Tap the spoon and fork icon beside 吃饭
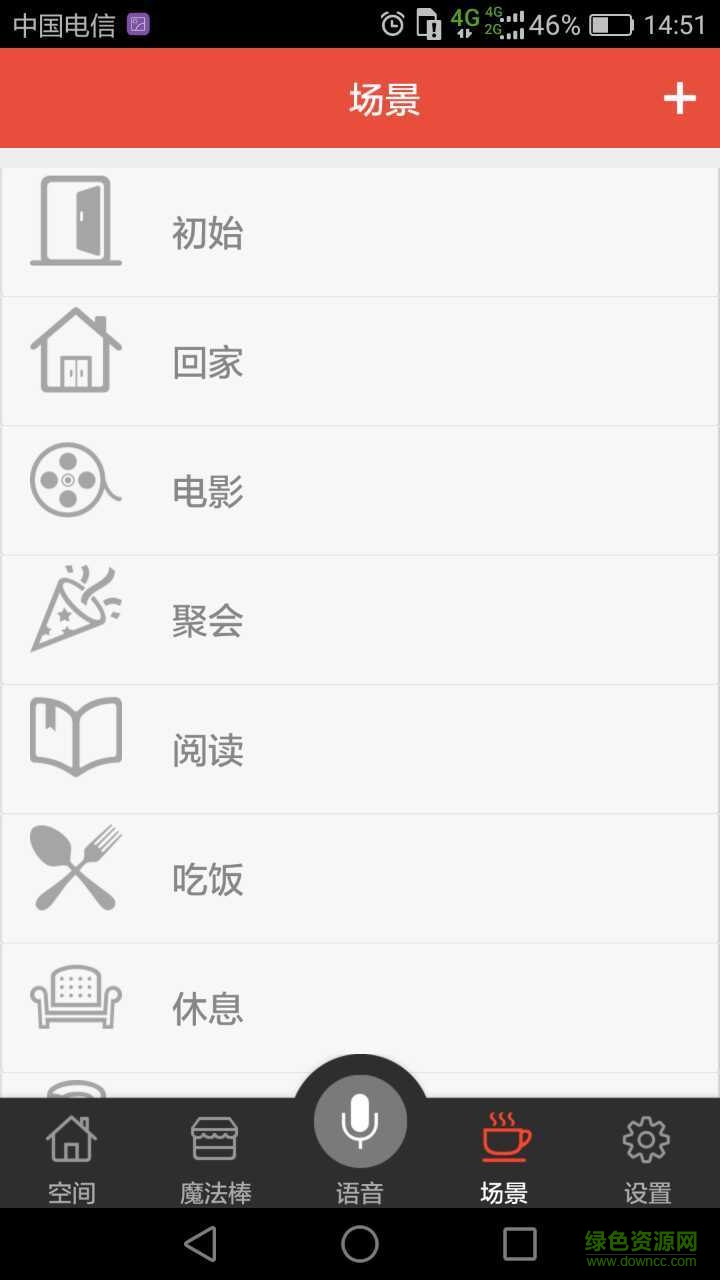This screenshot has height=1280, width=720. (75, 868)
